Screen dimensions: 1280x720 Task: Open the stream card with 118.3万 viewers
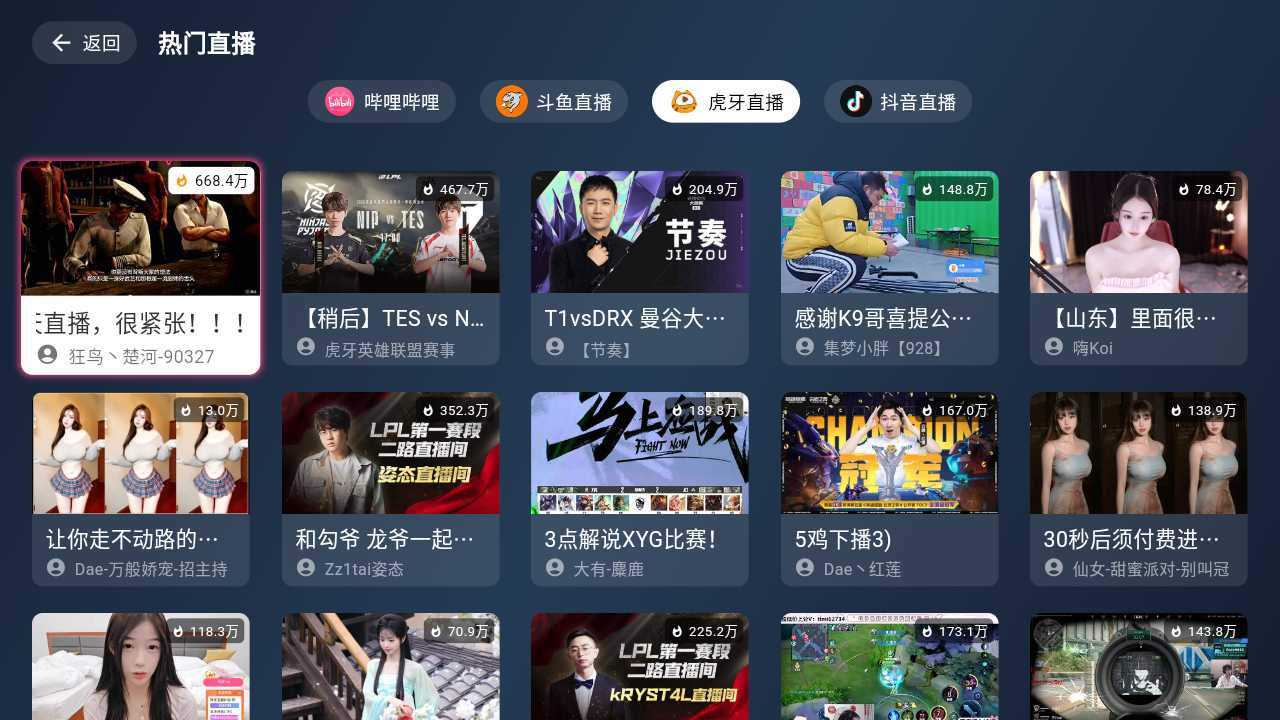[140, 668]
